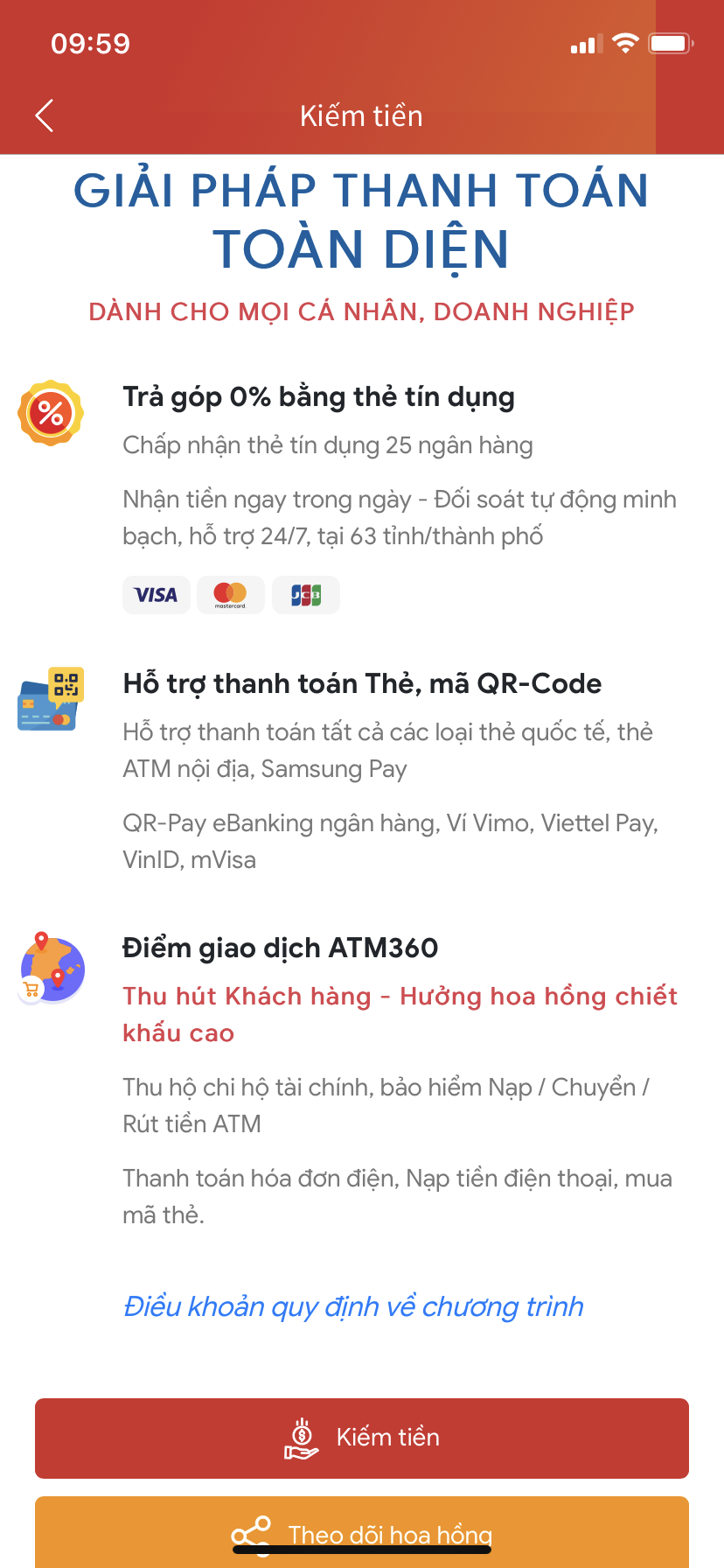Open the Điều khoản quy định về chương trình link

pyautogui.click(x=353, y=1306)
